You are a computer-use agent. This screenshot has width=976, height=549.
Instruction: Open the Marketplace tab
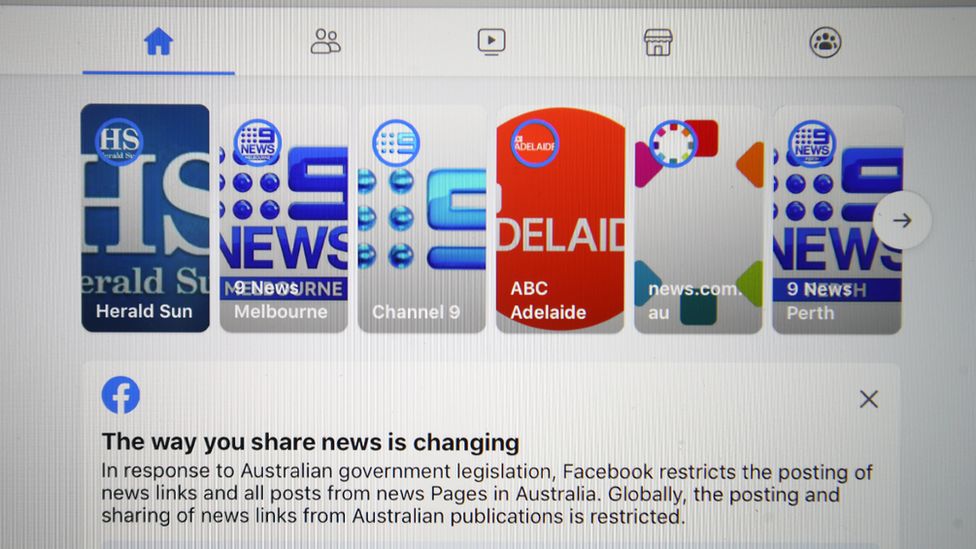[x=658, y=42]
